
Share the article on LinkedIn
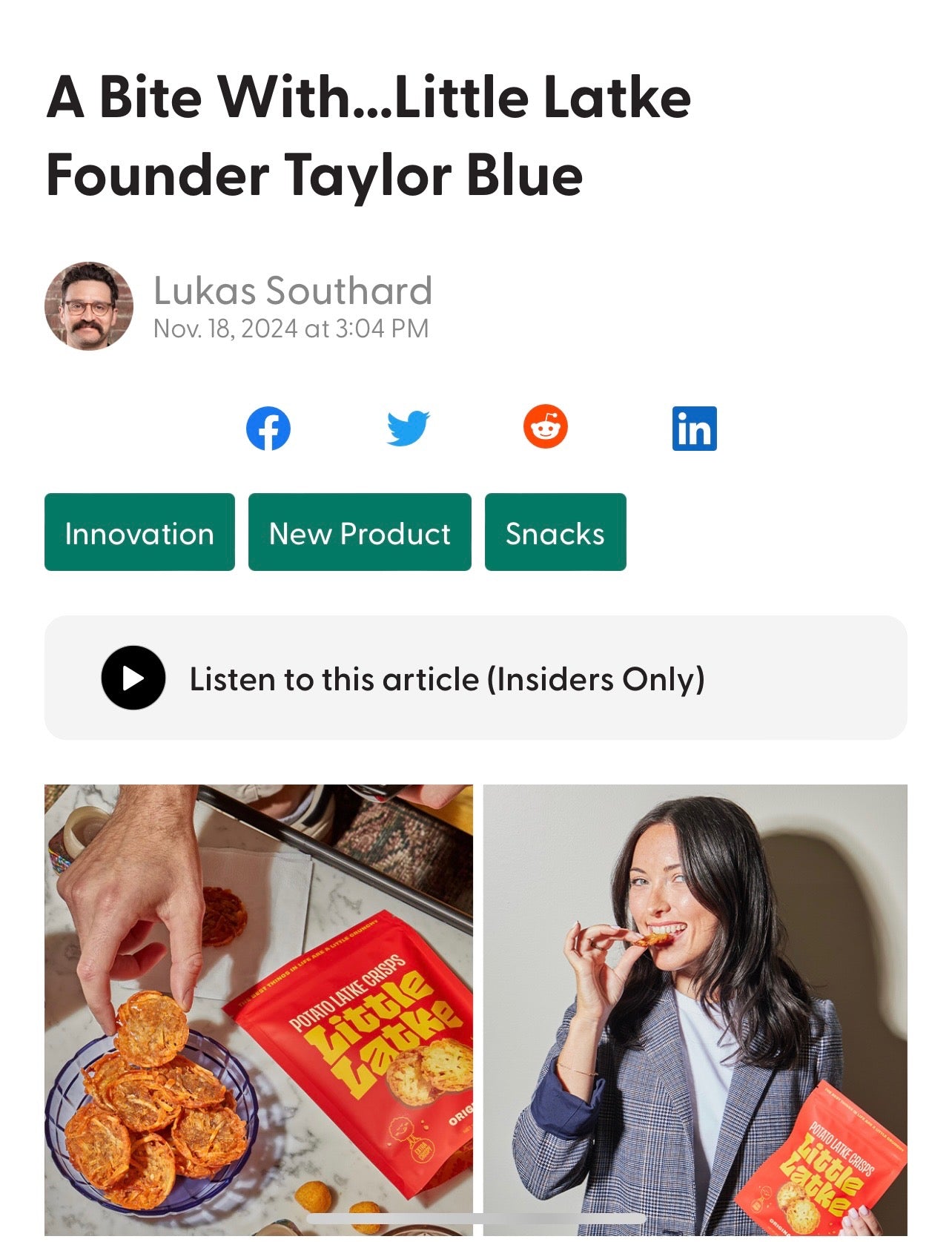pyautogui.click(x=694, y=429)
